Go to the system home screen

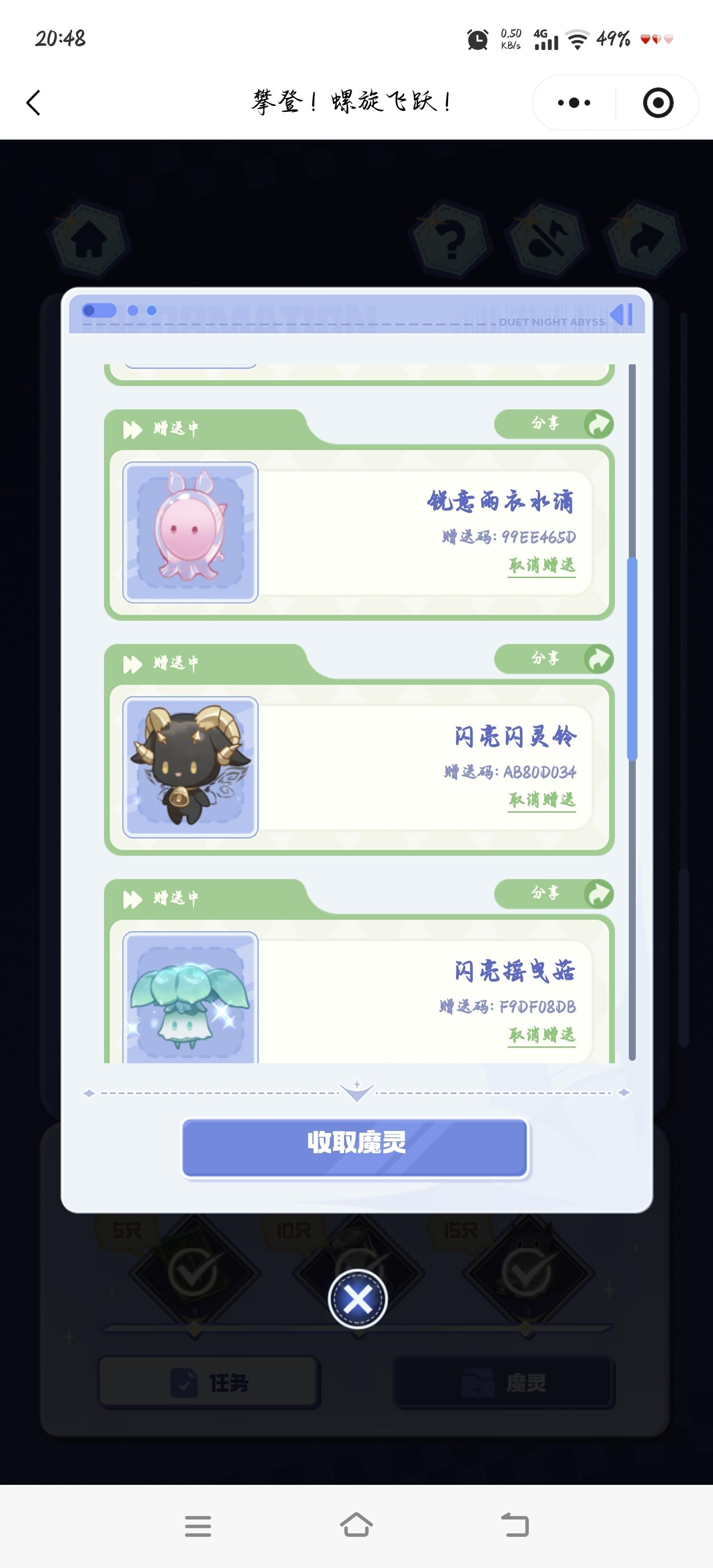[356, 1525]
